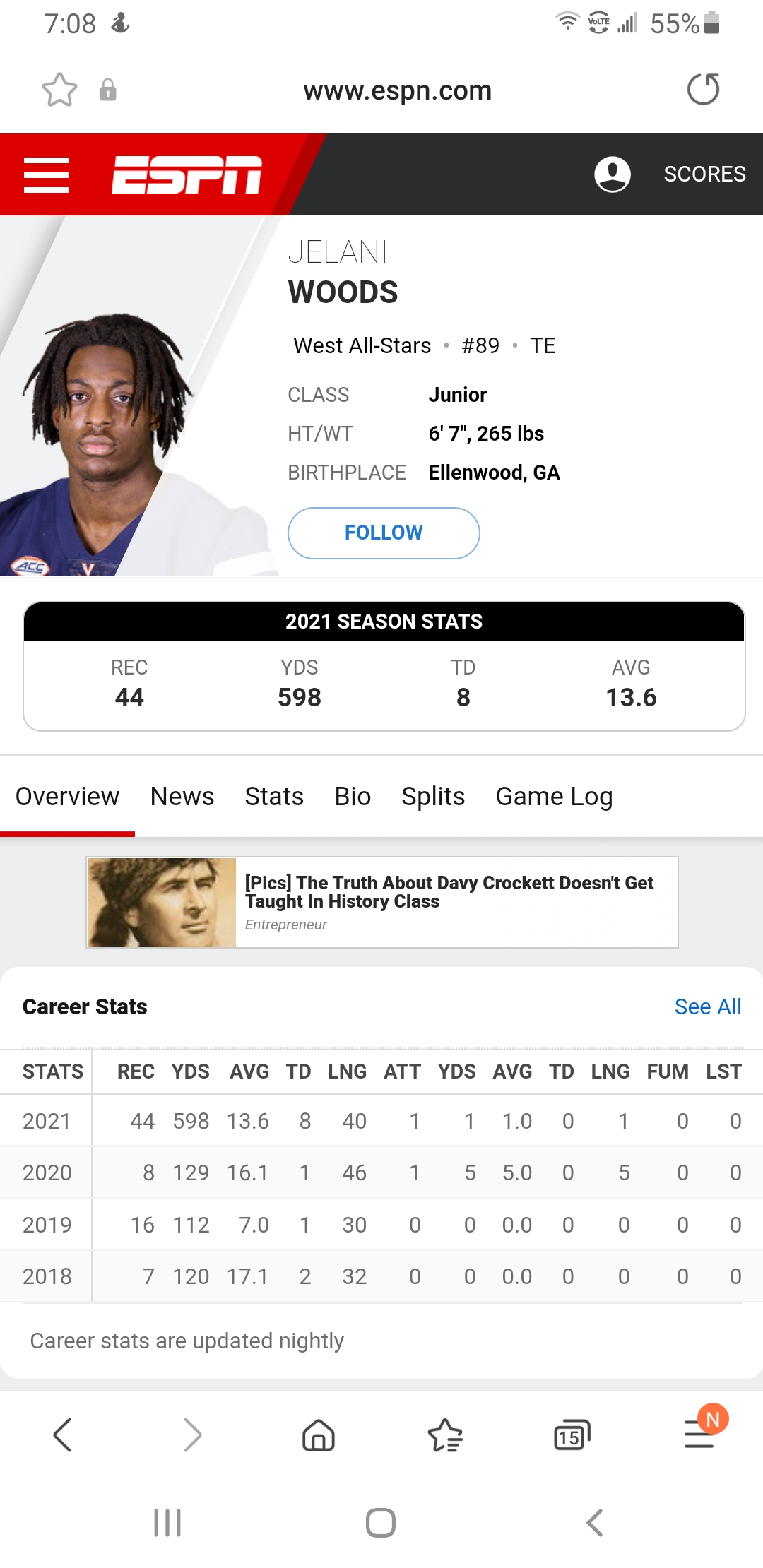View the Game Log tab
This screenshot has height=1568, width=763.
click(x=554, y=797)
